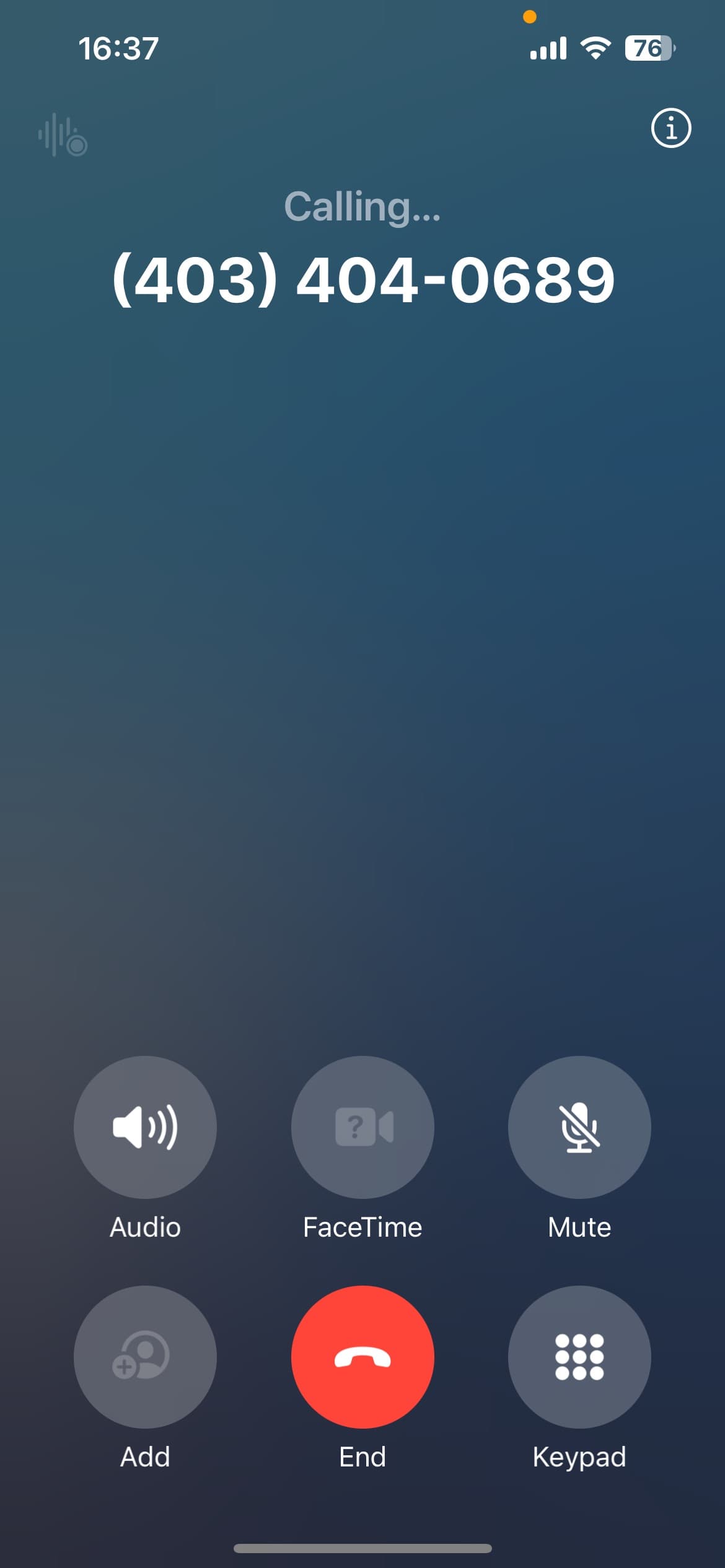The image size is (725, 1568).
Task: Open the call info icon
Action: click(670, 128)
